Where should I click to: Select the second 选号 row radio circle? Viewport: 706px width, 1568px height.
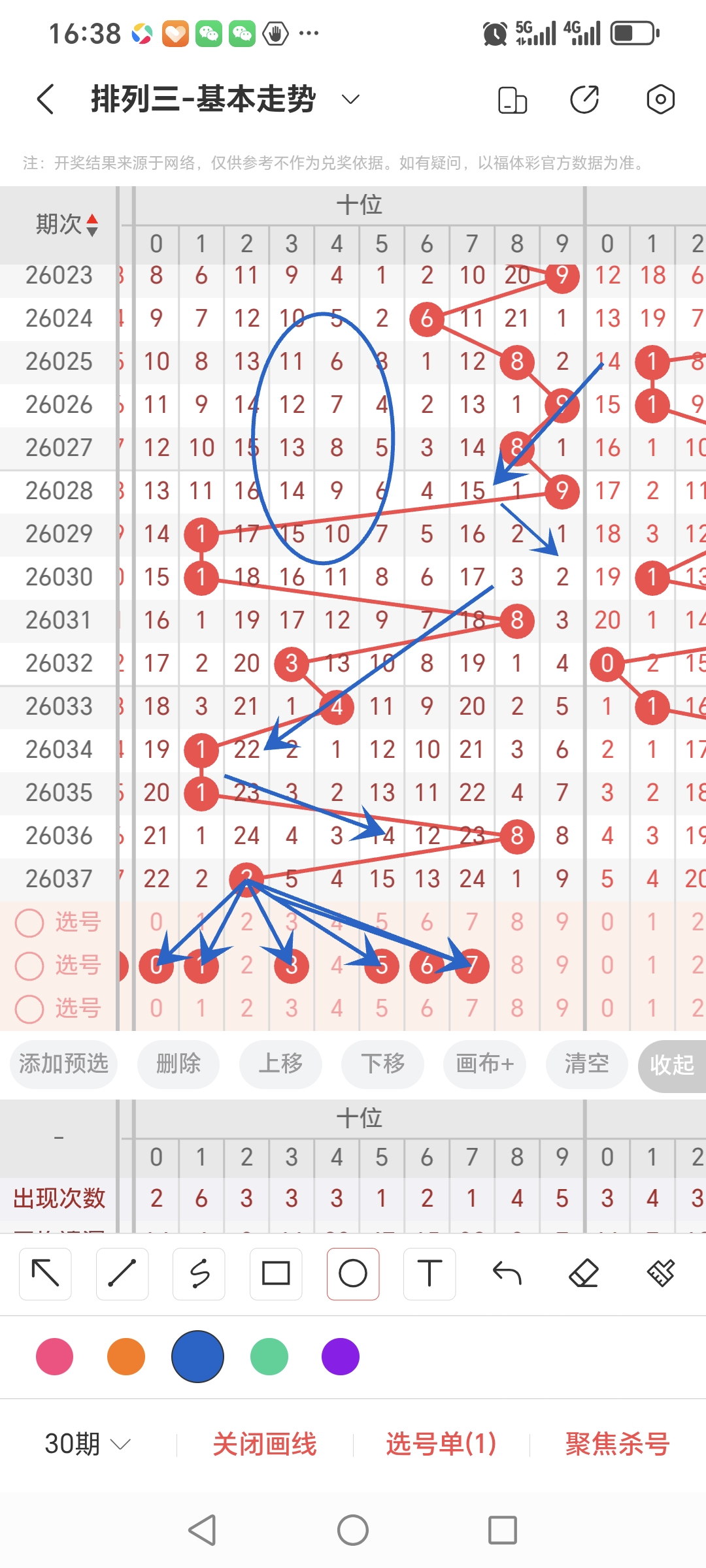[29, 965]
